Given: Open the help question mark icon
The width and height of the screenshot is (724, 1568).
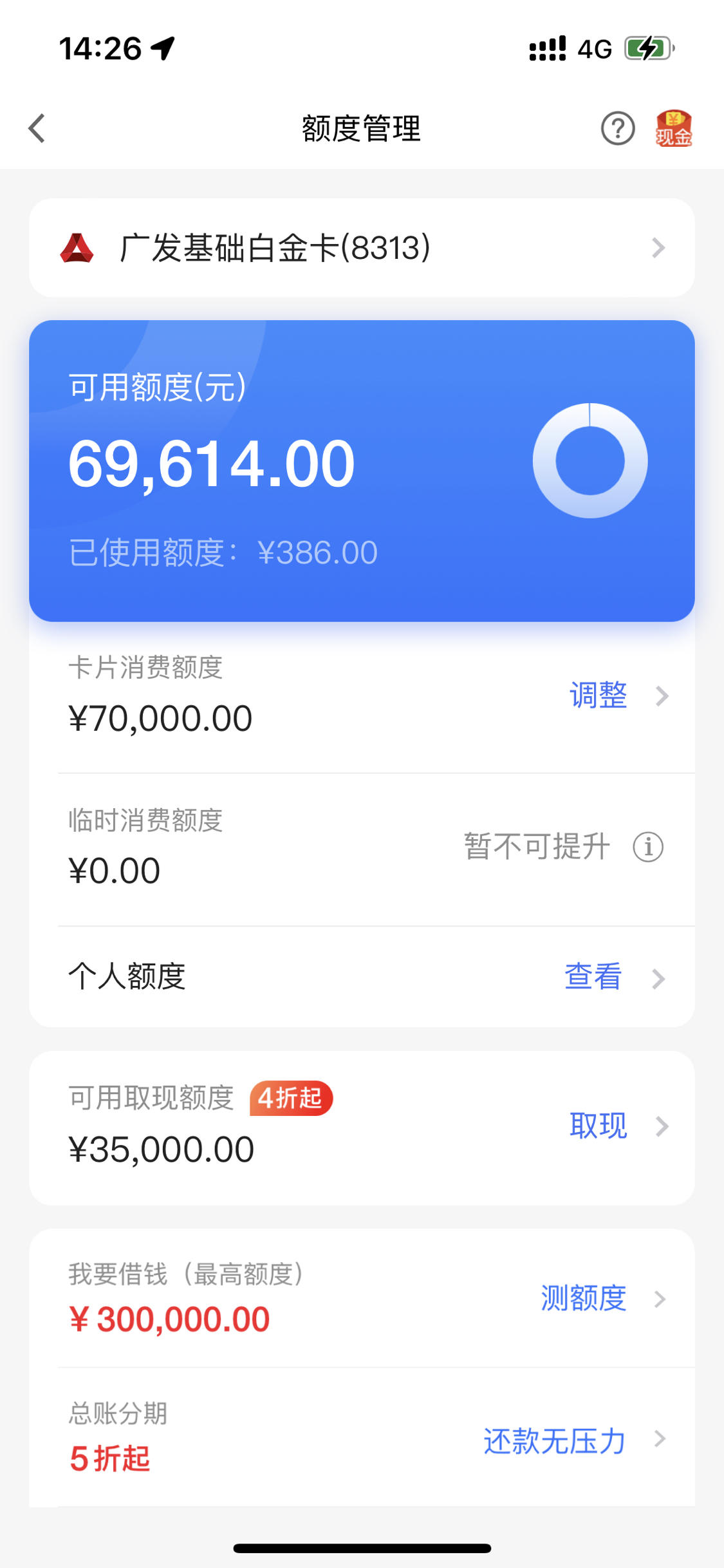Looking at the screenshot, I should point(618,128).
